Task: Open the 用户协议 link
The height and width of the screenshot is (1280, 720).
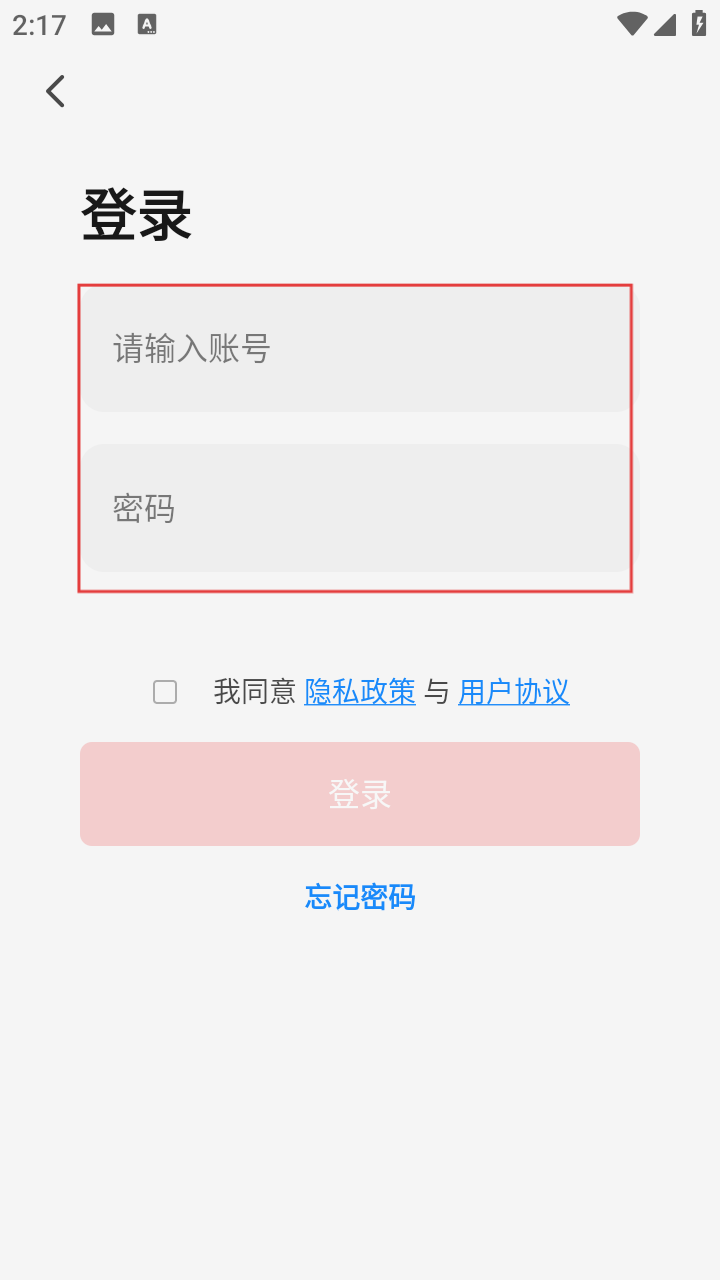Action: point(514,691)
